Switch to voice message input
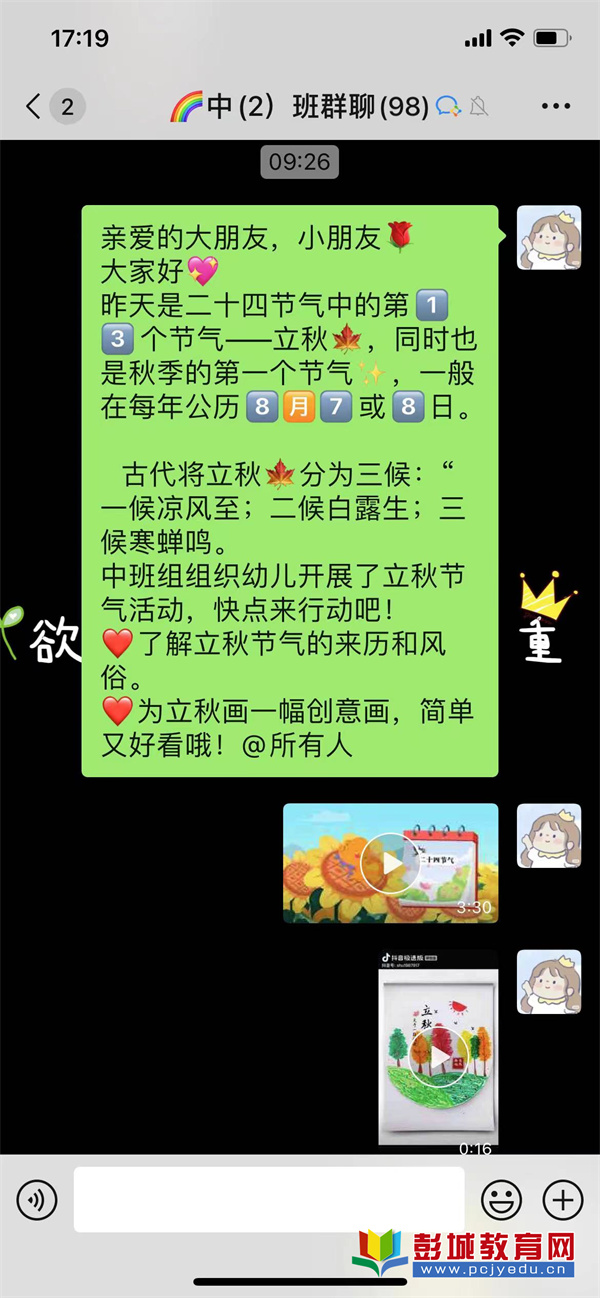Viewport: 600px width, 1298px height. click(37, 1199)
